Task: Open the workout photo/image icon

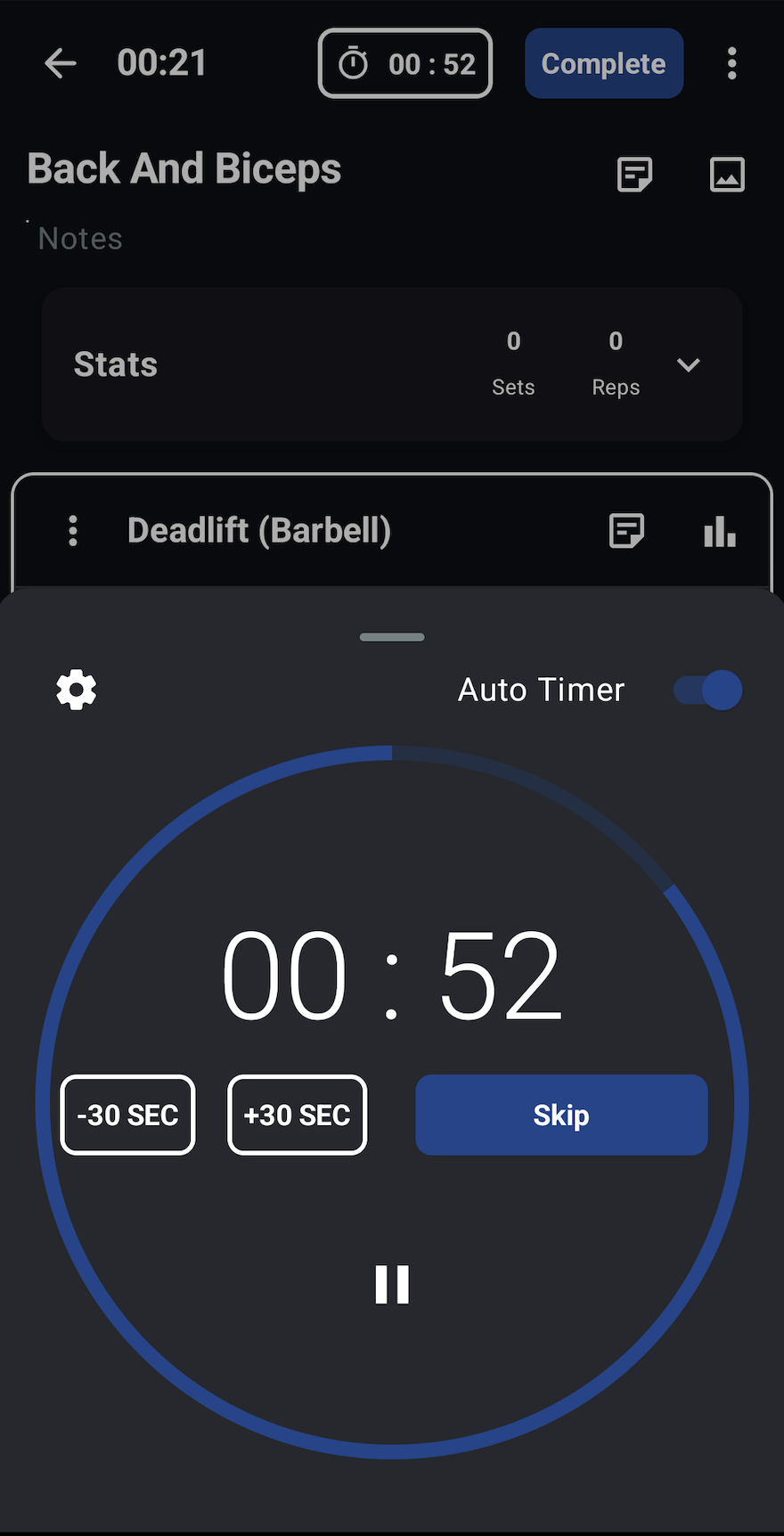Action: click(x=727, y=175)
